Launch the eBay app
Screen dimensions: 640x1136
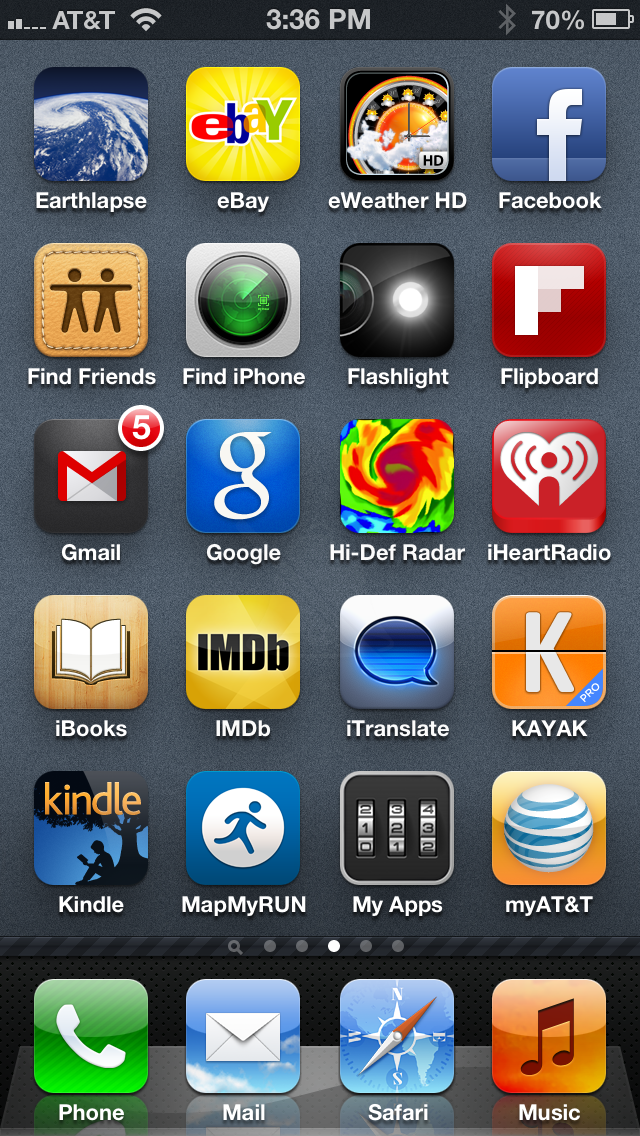[x=243, y=124]
